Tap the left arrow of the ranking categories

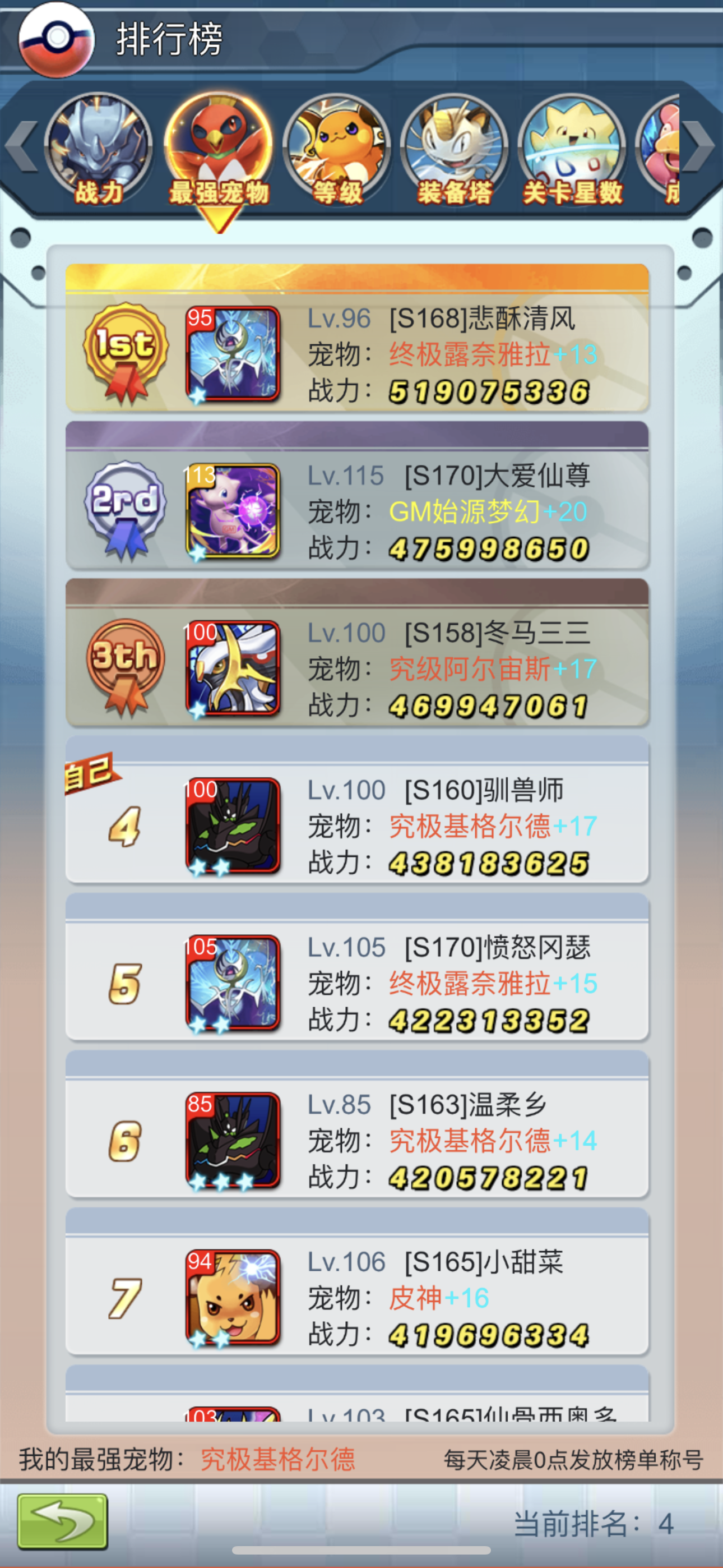point(21,147)
